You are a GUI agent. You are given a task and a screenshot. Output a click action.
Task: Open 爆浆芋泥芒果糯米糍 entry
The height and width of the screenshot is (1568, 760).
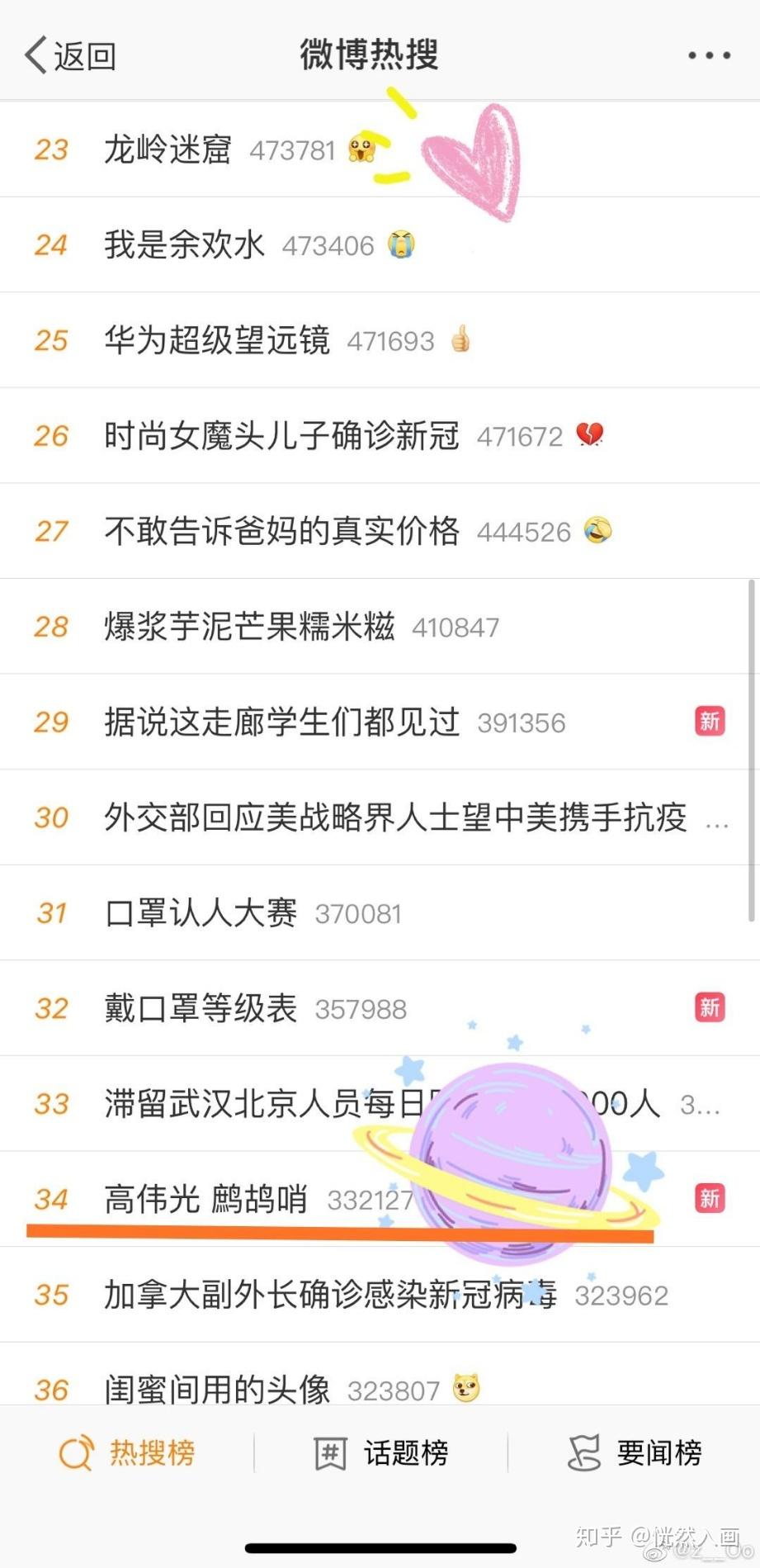pos(249,627)
